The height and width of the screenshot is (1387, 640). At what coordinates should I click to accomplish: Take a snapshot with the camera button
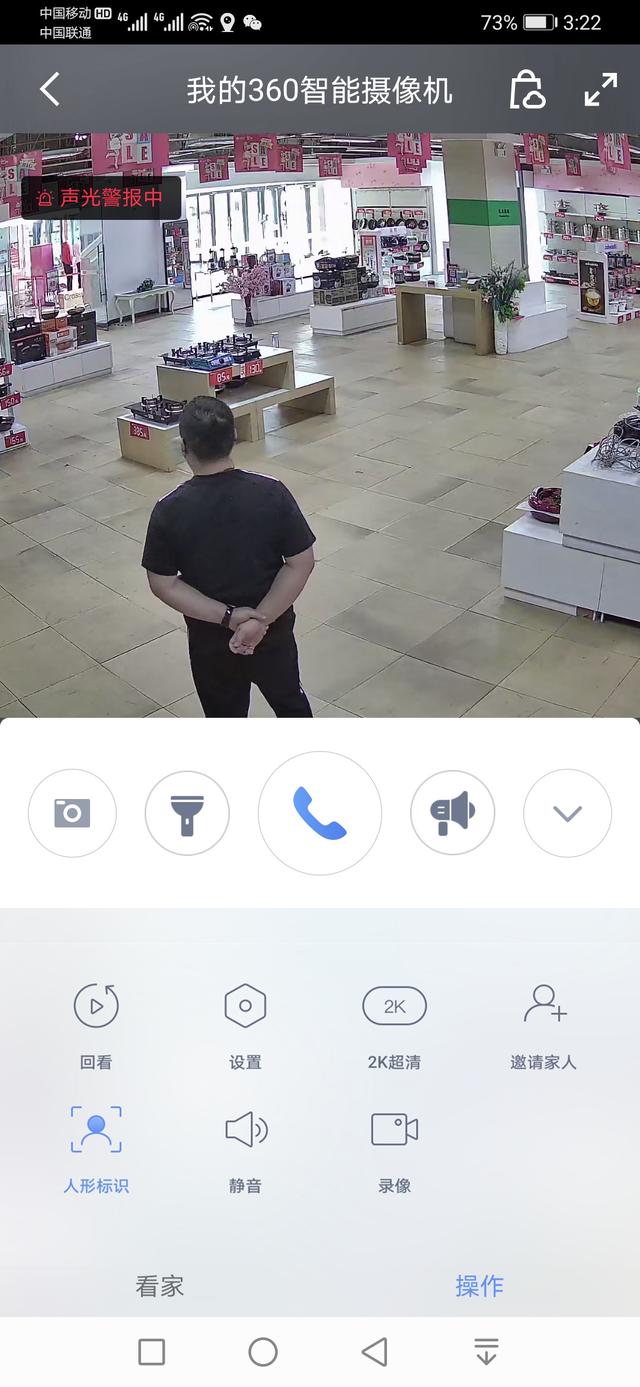pyautogui.click(x=72, y=813)
